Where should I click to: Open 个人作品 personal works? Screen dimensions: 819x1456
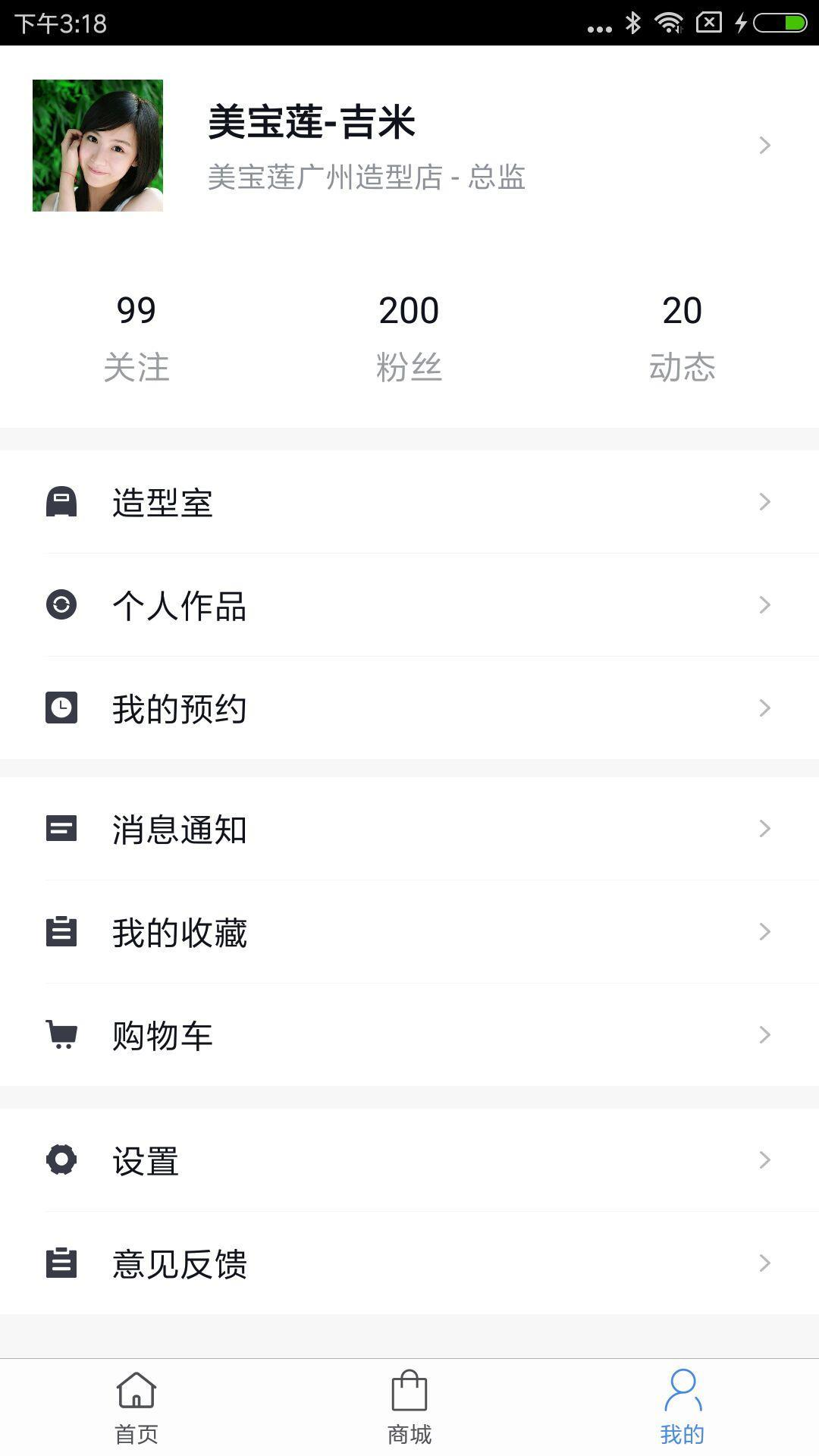409,605
